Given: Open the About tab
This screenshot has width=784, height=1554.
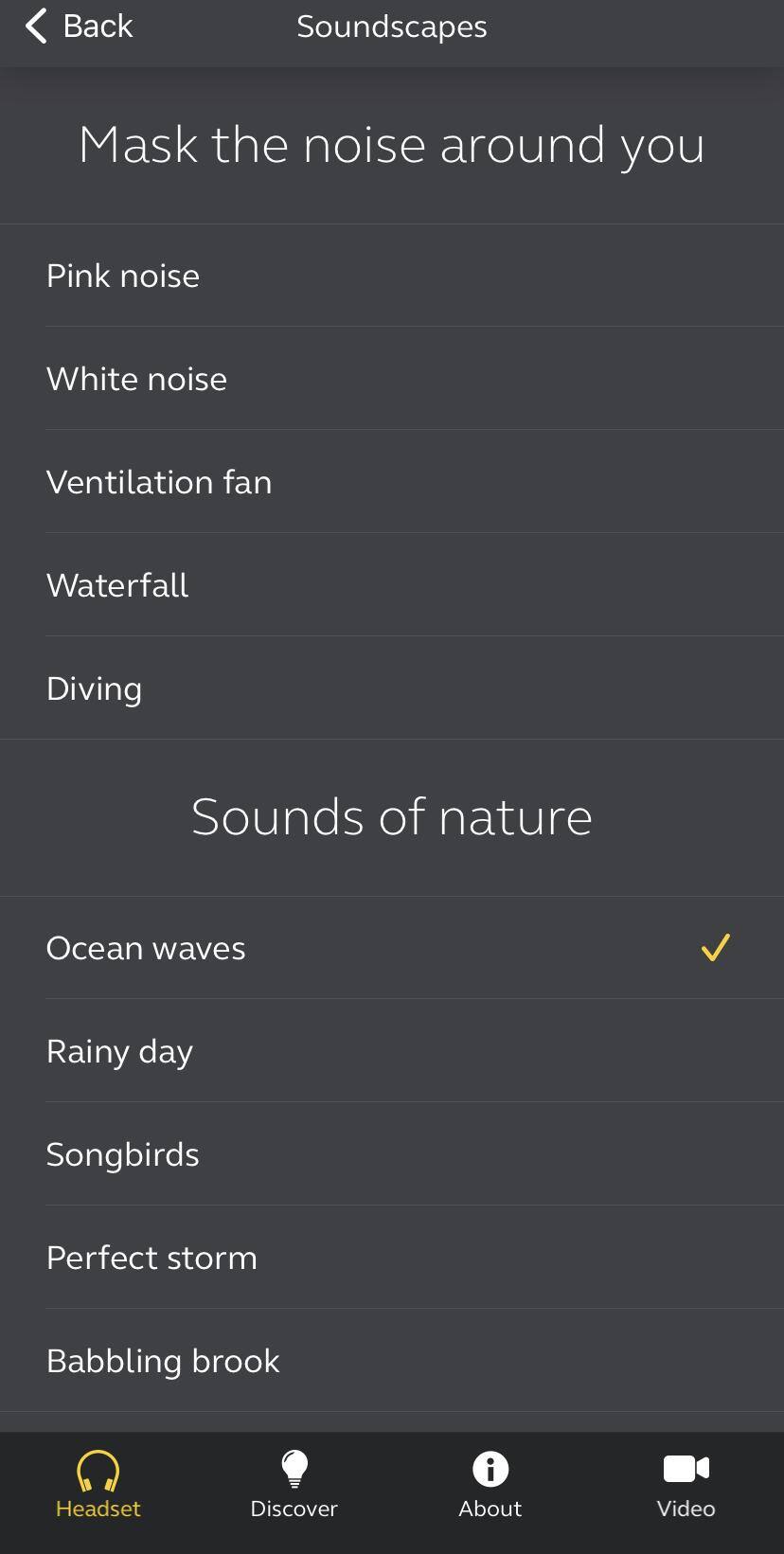Looking at the screenshot, I should coord(490,1485).
